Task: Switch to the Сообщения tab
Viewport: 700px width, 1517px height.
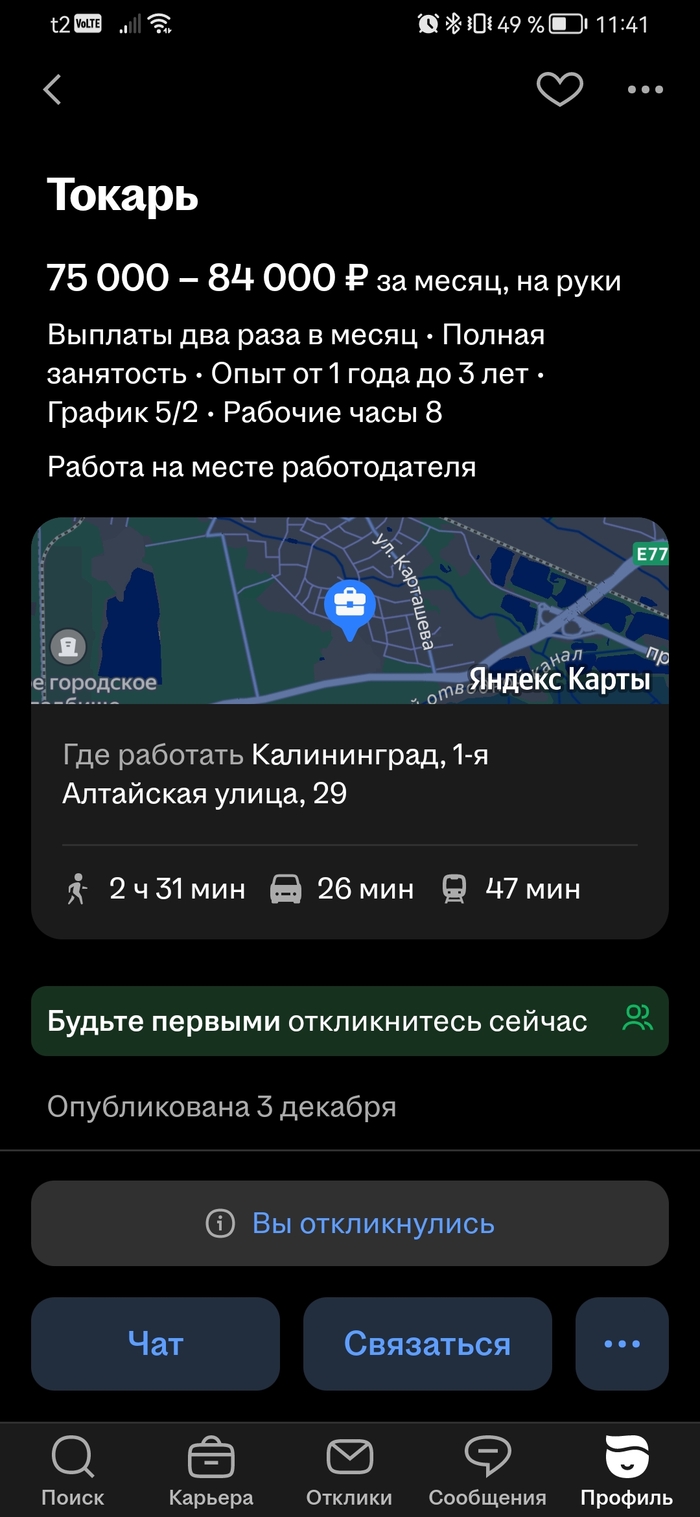Action: click(x=488, y=1471)
